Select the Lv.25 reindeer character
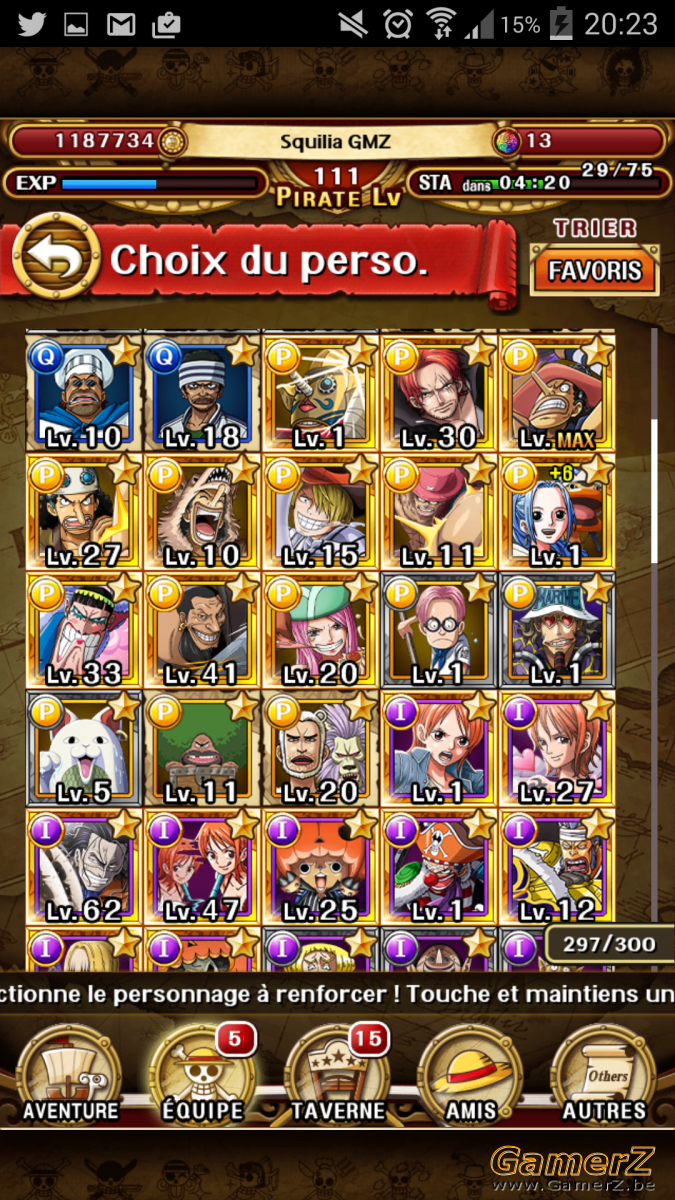The image size is (675, 1200). 320,866
